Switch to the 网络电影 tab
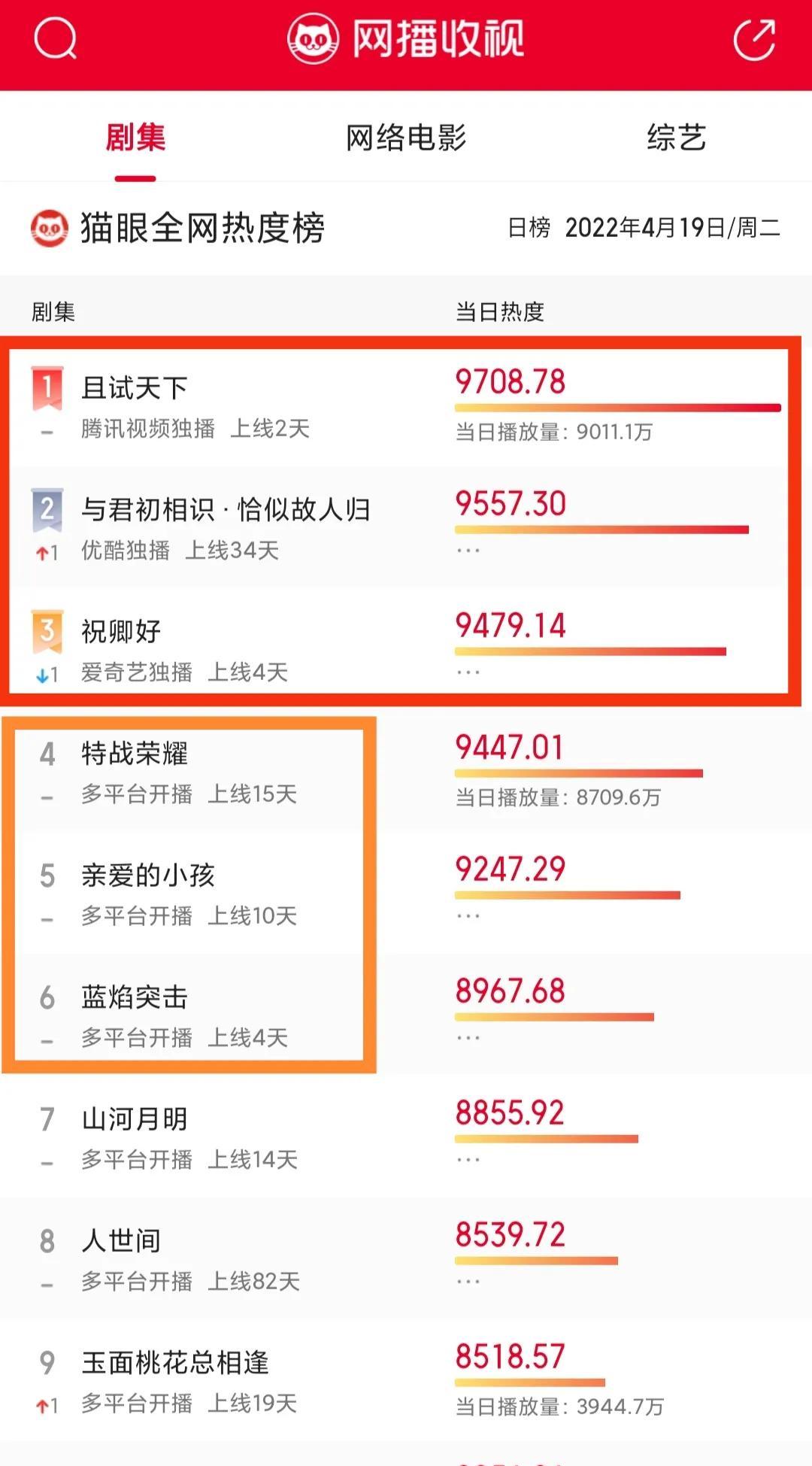 pyautogui.click(x=406, y=138)
